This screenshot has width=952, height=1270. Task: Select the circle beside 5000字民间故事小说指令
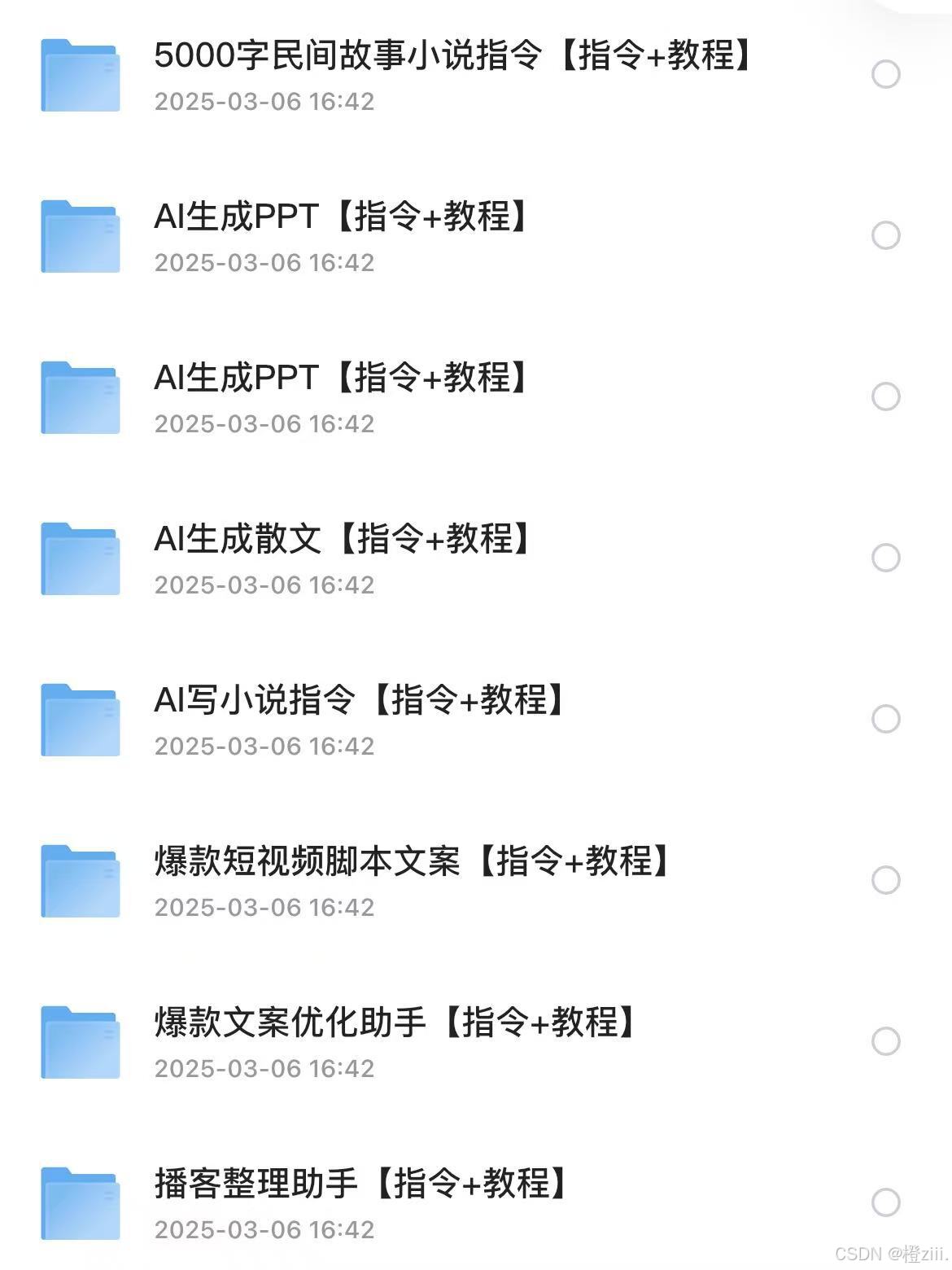tap(885, 74)
